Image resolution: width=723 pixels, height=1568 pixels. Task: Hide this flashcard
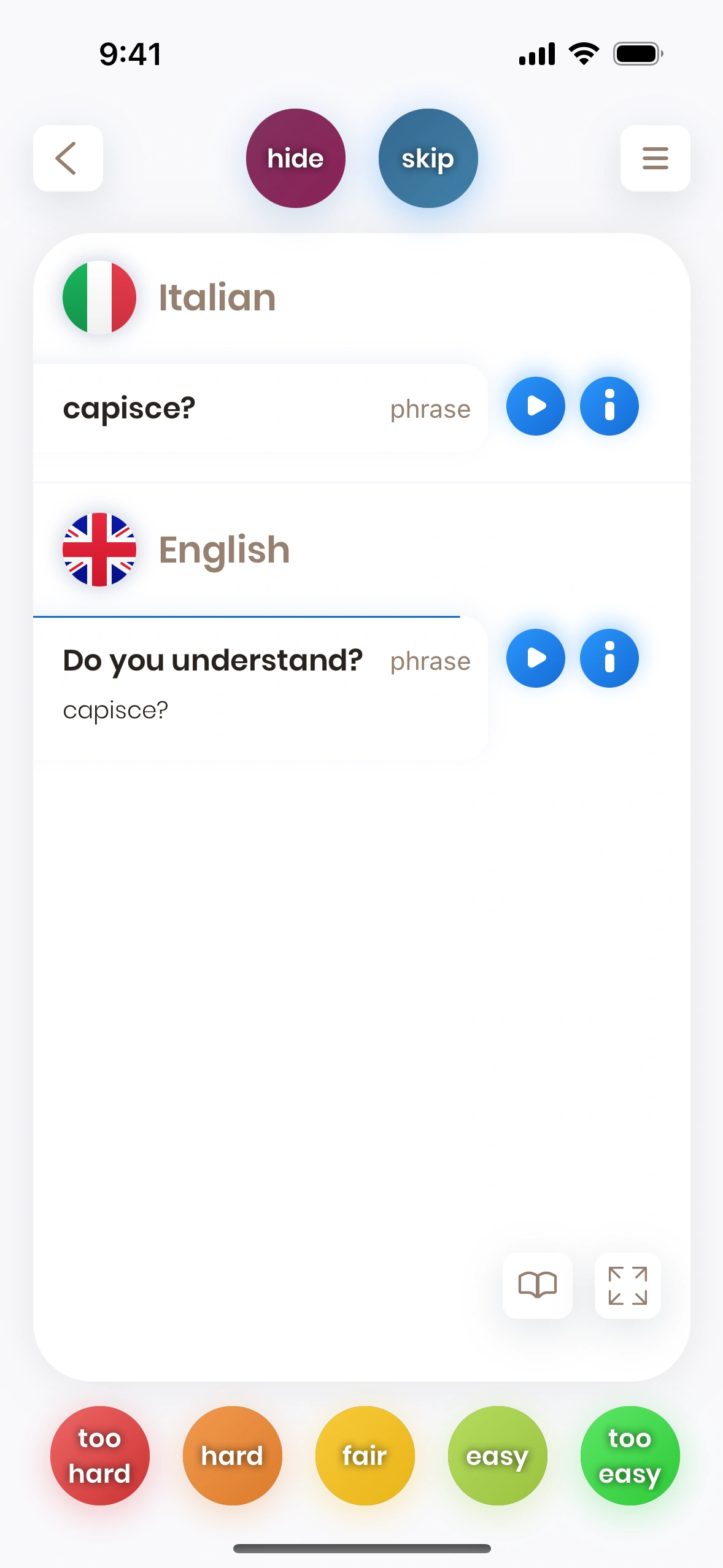click(x=295, y=158)
